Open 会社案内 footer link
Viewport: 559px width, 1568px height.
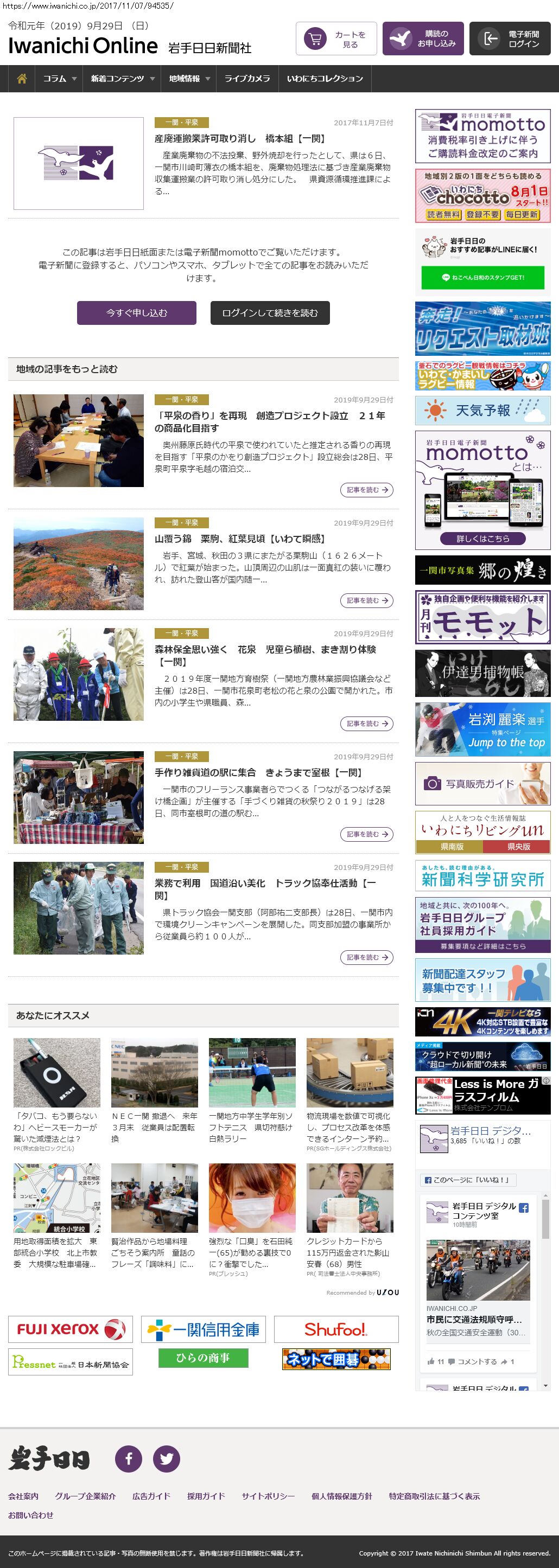coord(23,1495)
